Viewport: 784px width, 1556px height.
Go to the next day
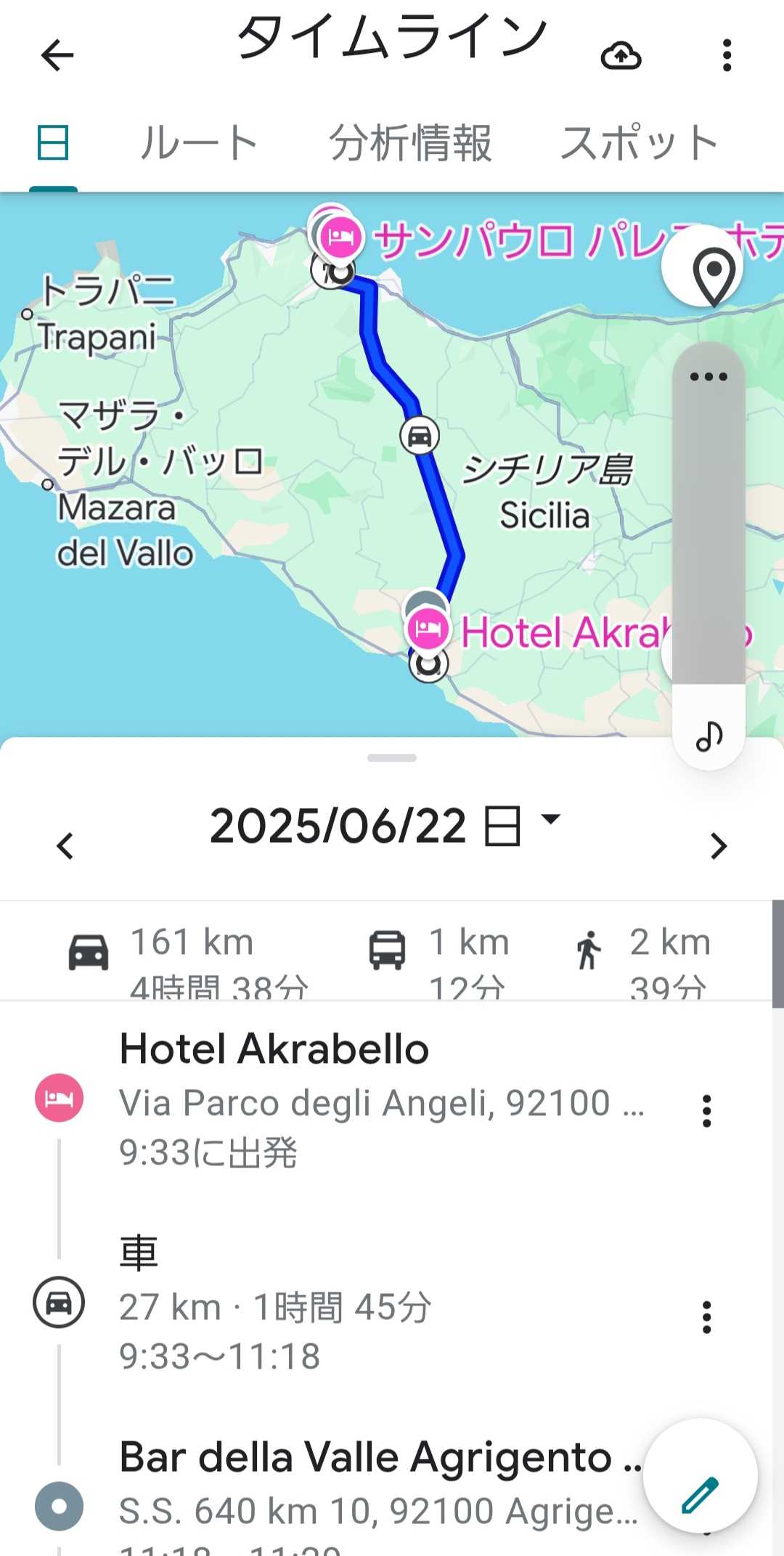(x=719, y=846)
